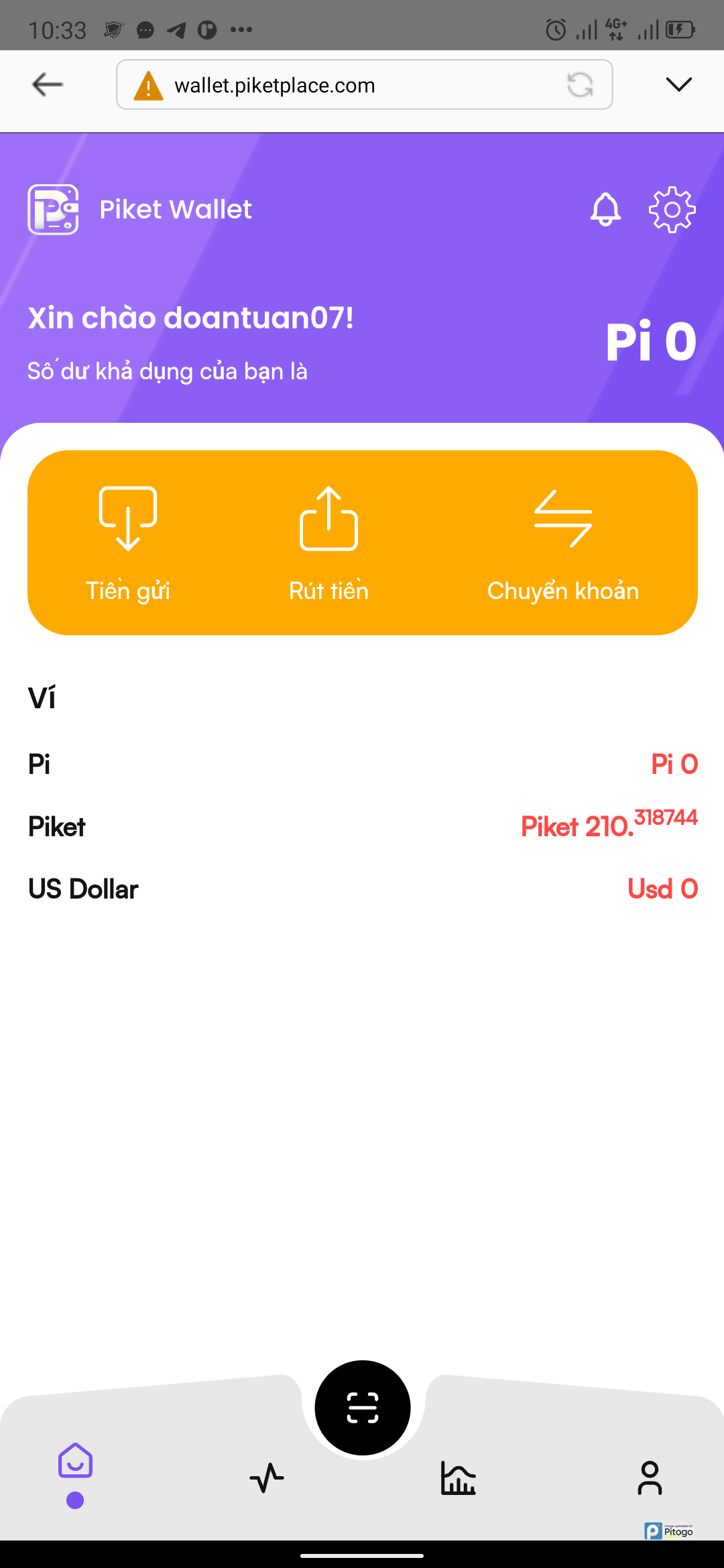
Task: Go back using the browser arrow
Action: 48,84
